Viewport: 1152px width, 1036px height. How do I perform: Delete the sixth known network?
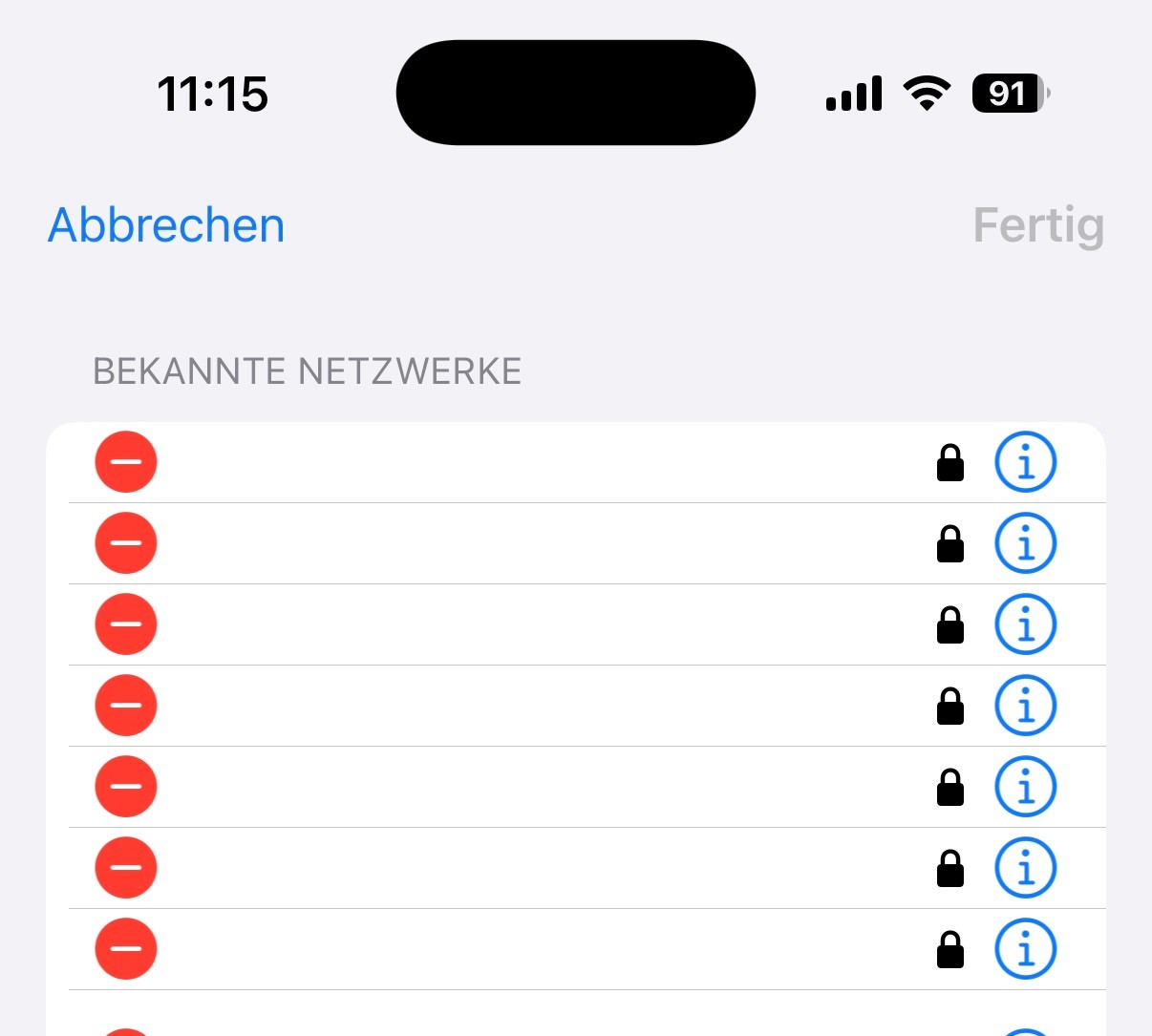point(126,868)
